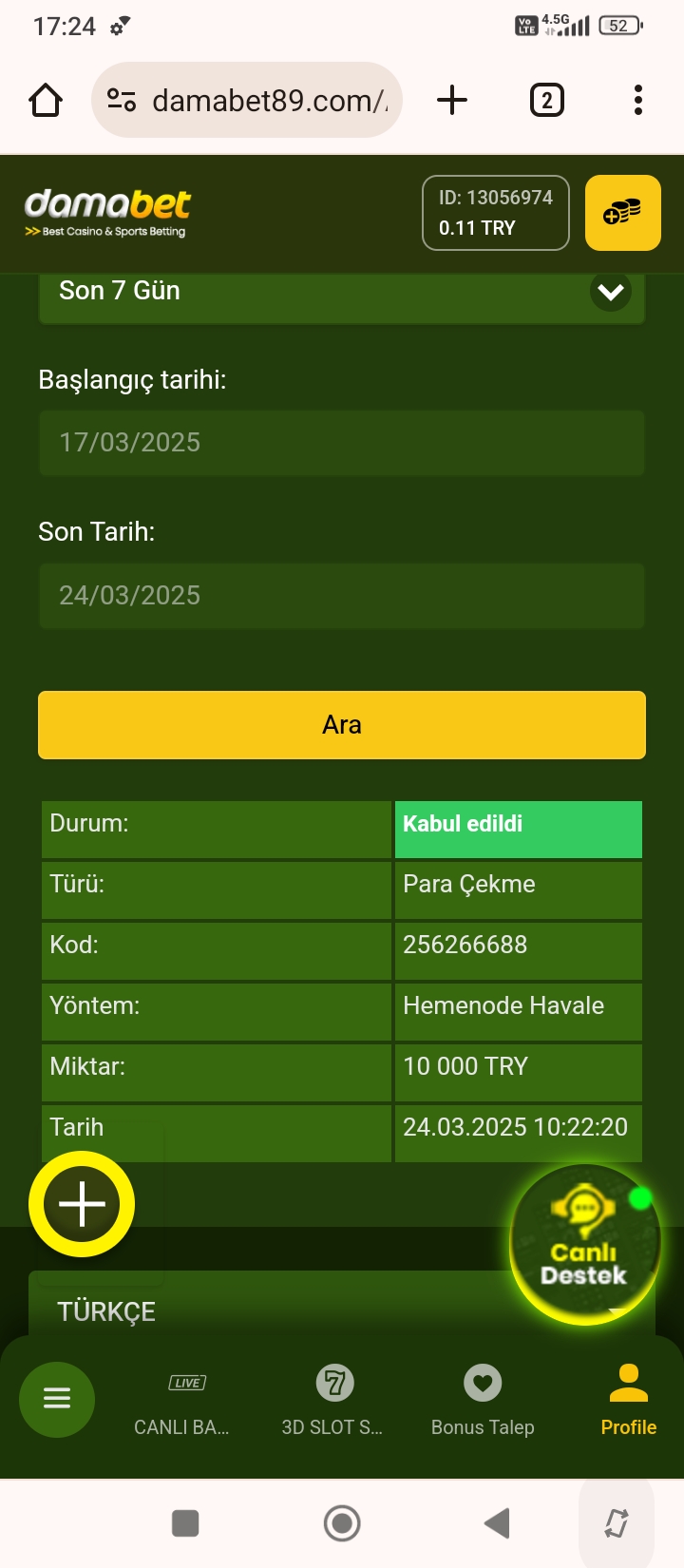This screenshot has width=684, height=1568.
Task: Edit the Başlangıç tarihi date field
Action: pos(341,443)
